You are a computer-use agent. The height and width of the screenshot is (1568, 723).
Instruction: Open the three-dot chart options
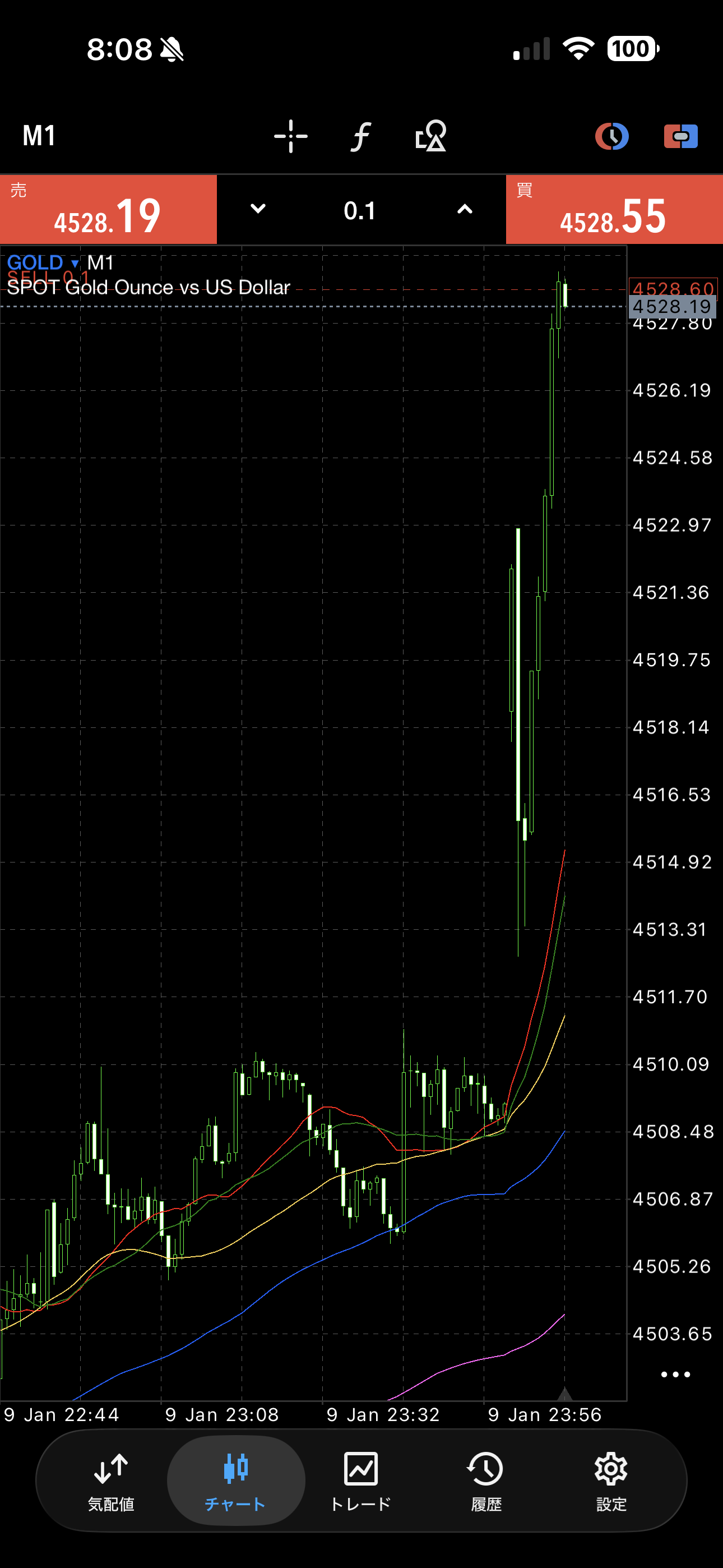tap(675, 1375)
